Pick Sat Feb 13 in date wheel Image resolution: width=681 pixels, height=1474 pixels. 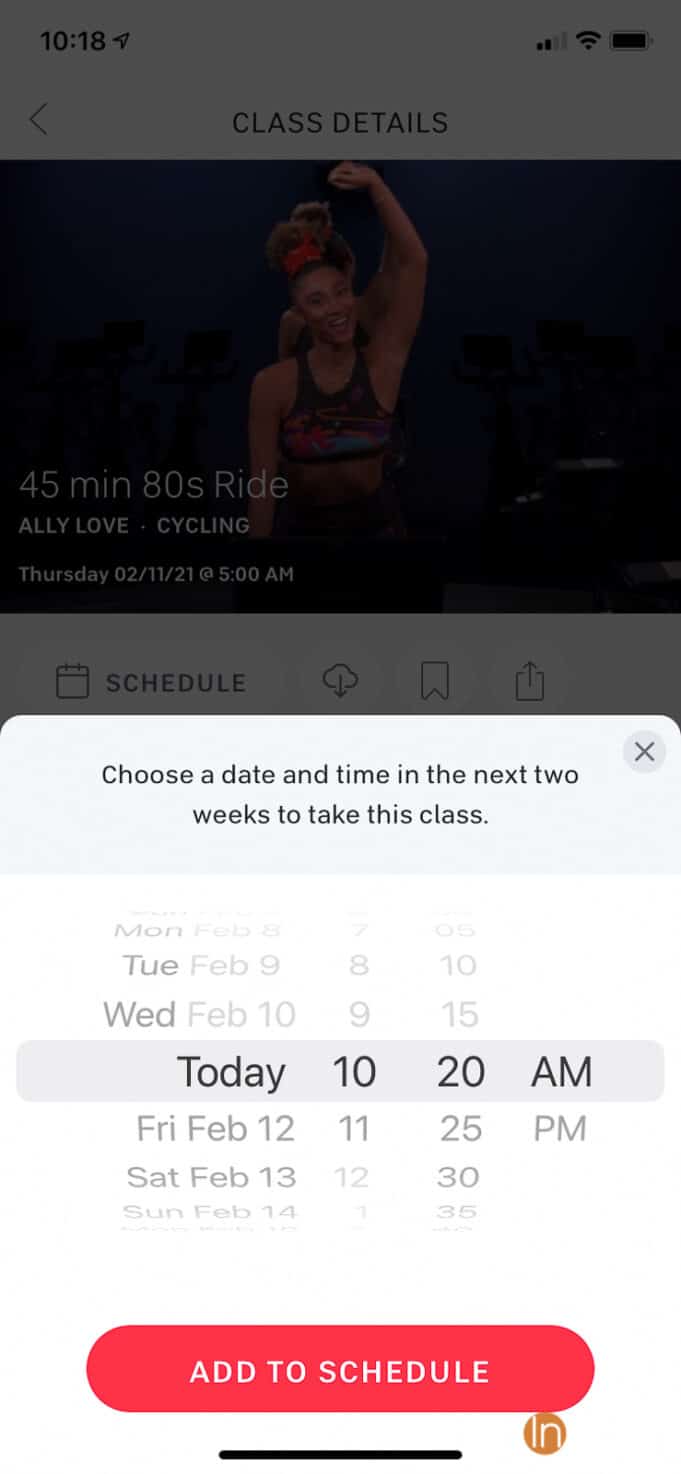point(212,1177)
